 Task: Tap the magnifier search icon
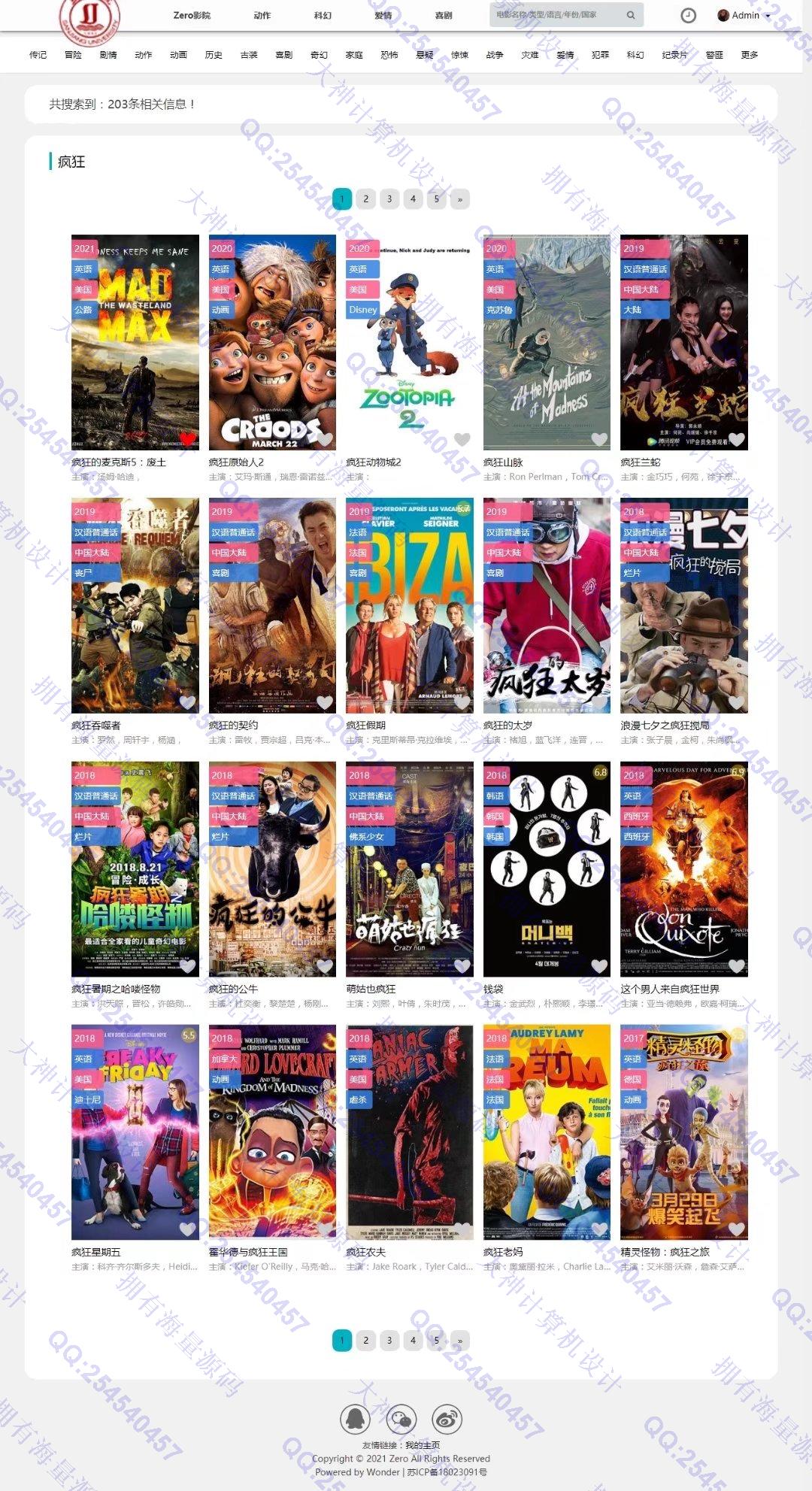(x=631, y=15)
